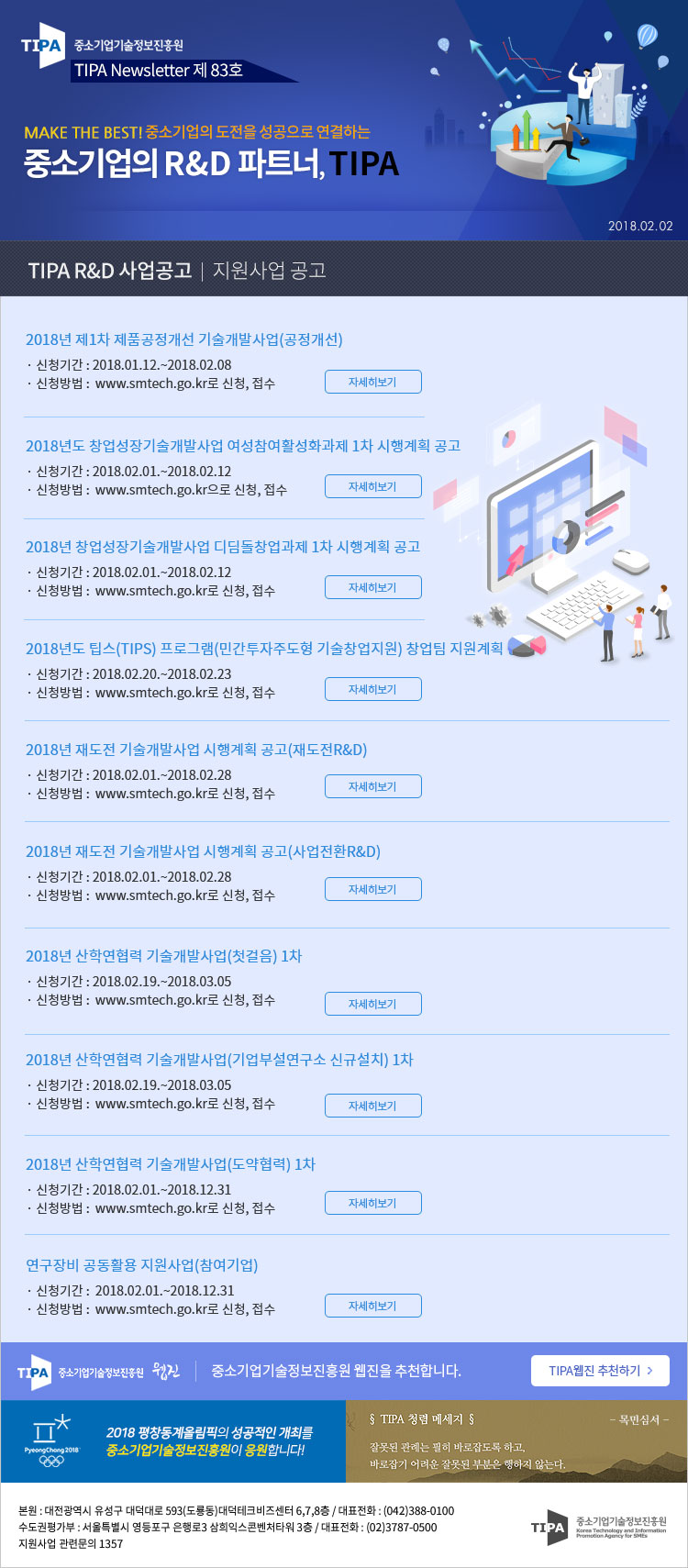Screen dimensions: 688x1568
Task: View details of 디딤돌창업과제 1차 시행계획 공고
Action: [x=372, y=587]
